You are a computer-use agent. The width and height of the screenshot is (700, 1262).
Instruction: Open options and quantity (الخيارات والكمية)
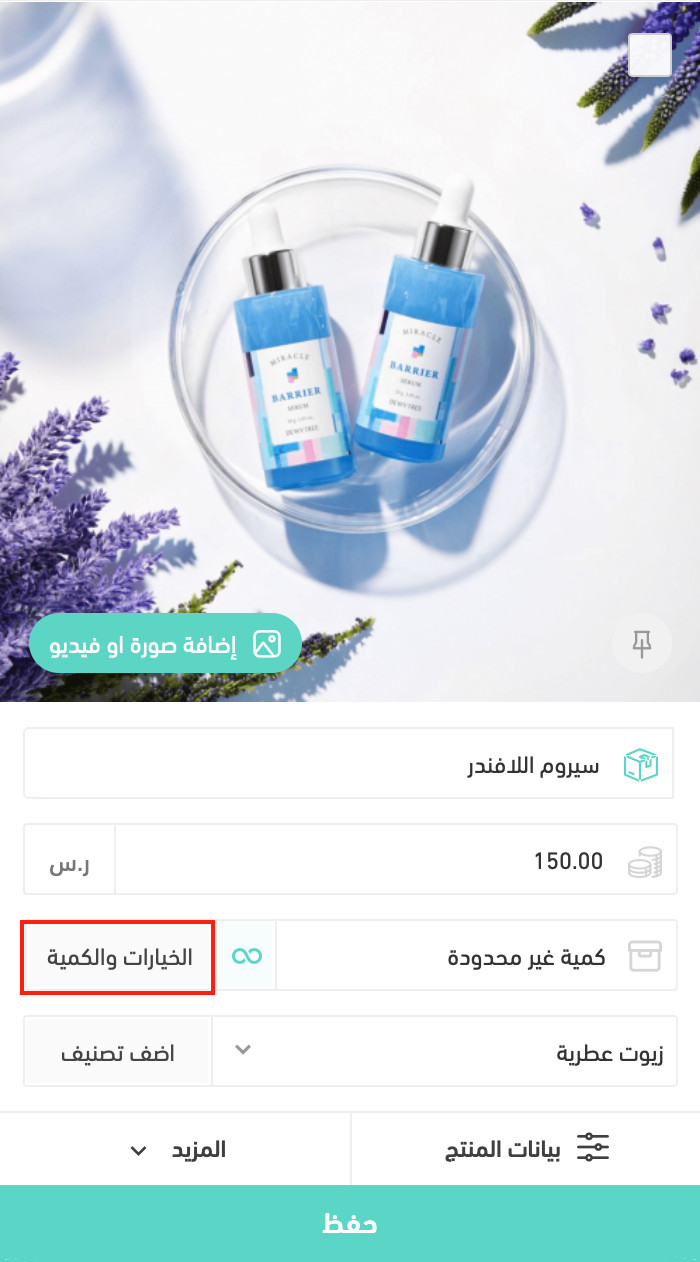pos(119,957)
